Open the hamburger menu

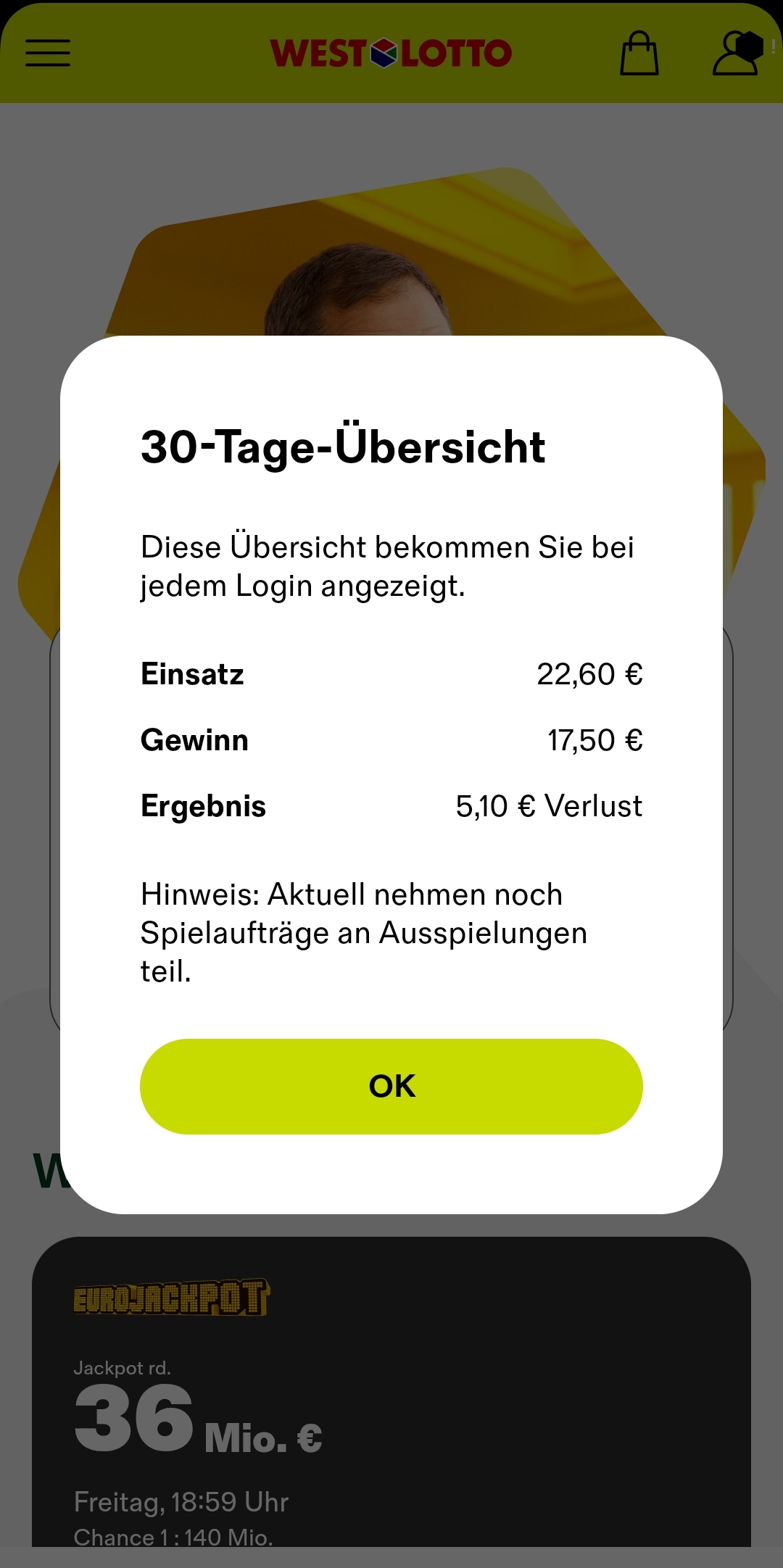pyautogui.click(x=48, y=53)
